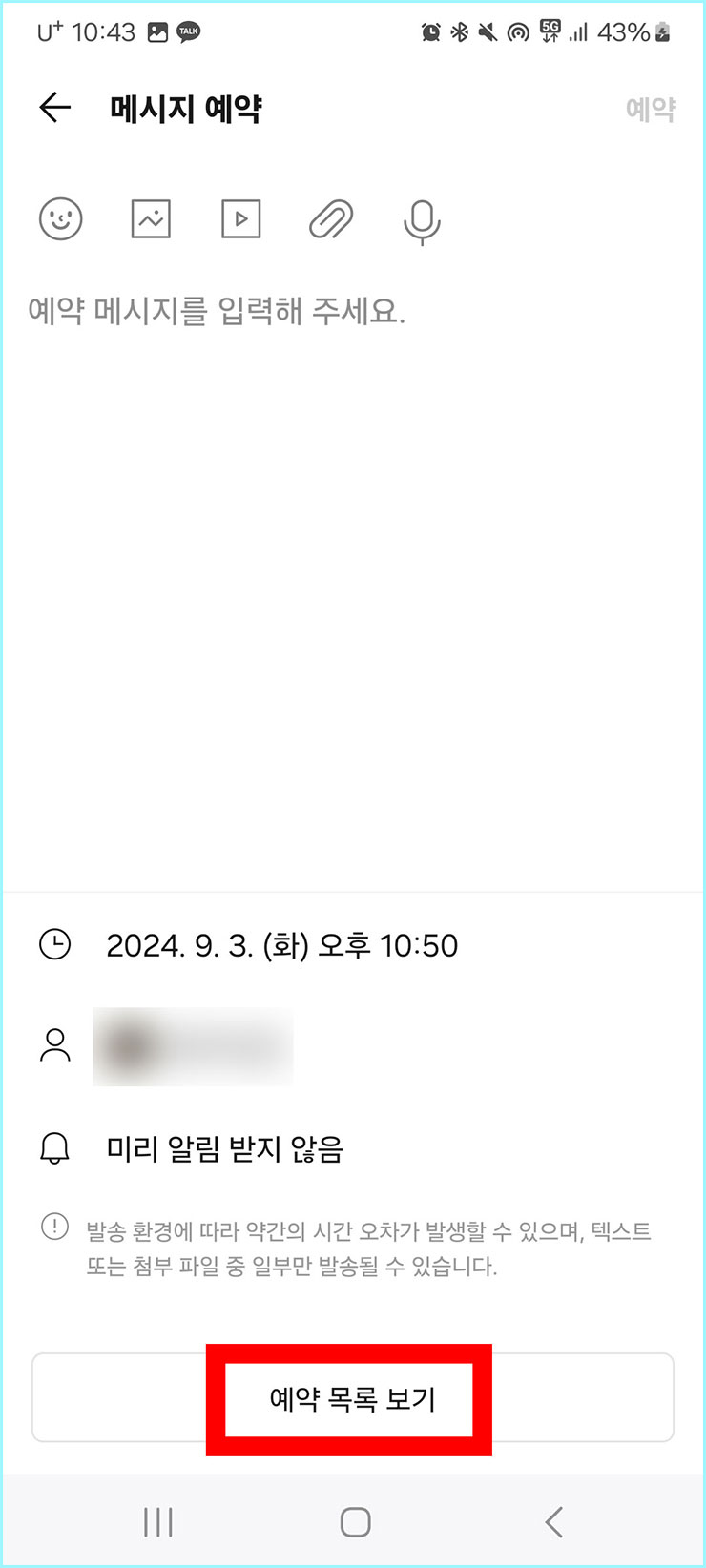706x1568 pixels.
Task: Open the emoticon picker
Action: point(60,218)
